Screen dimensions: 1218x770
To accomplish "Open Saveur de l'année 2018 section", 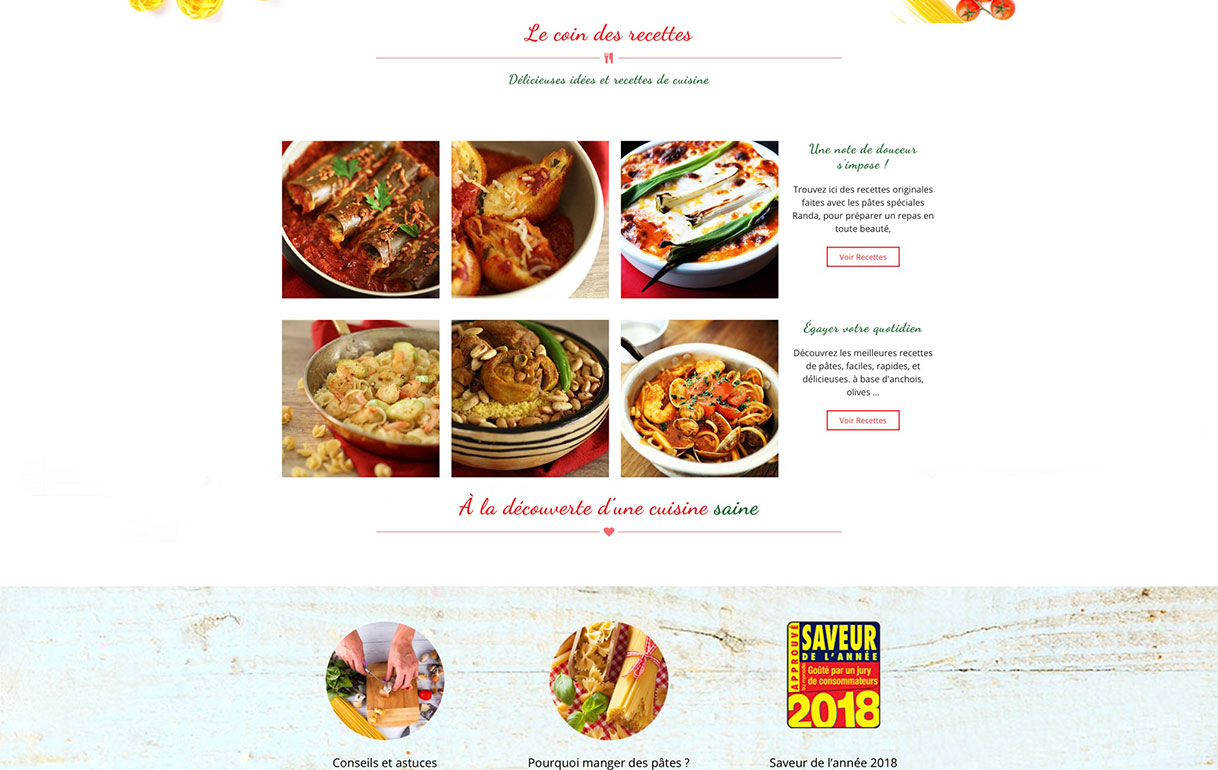I will point(833,675).
